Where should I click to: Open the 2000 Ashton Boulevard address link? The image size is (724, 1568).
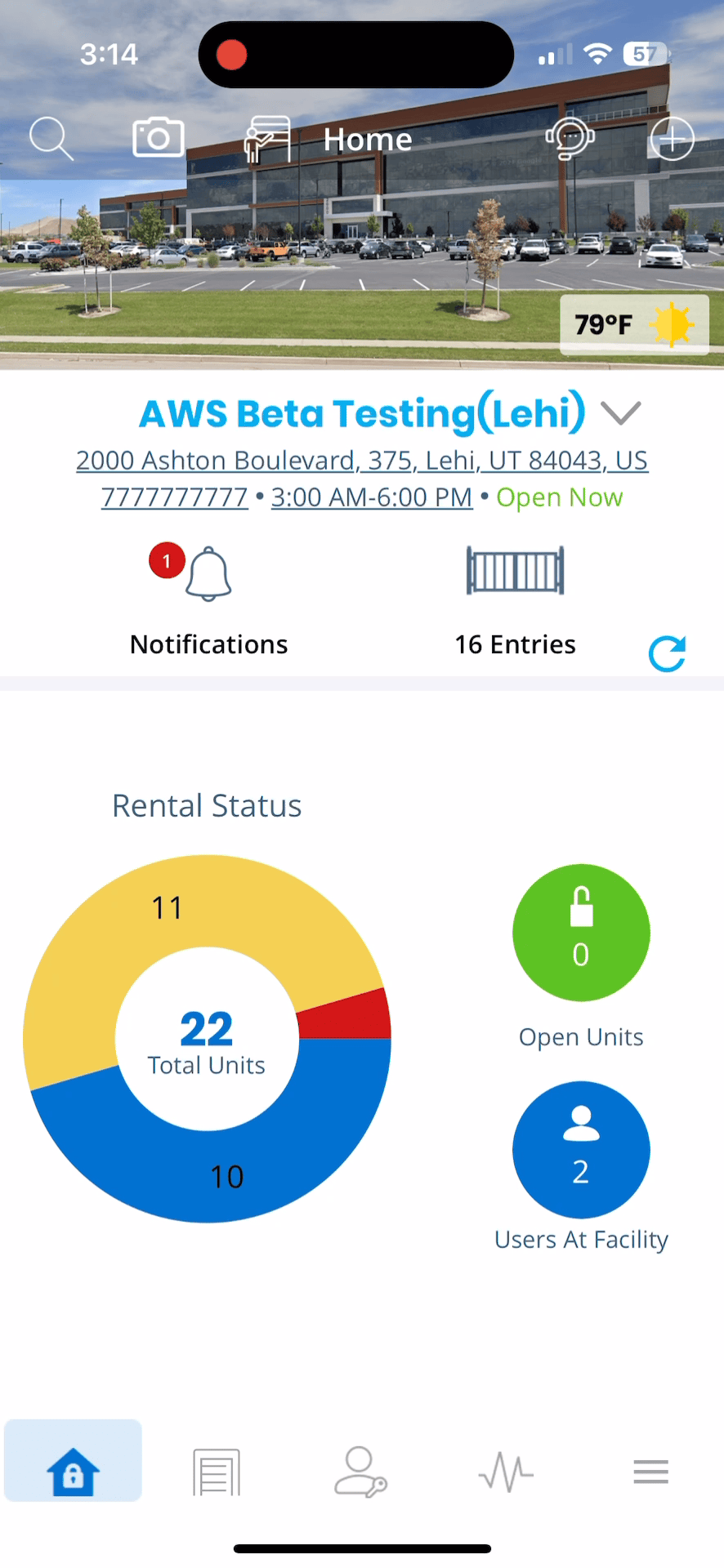click(x=362, y=461)
